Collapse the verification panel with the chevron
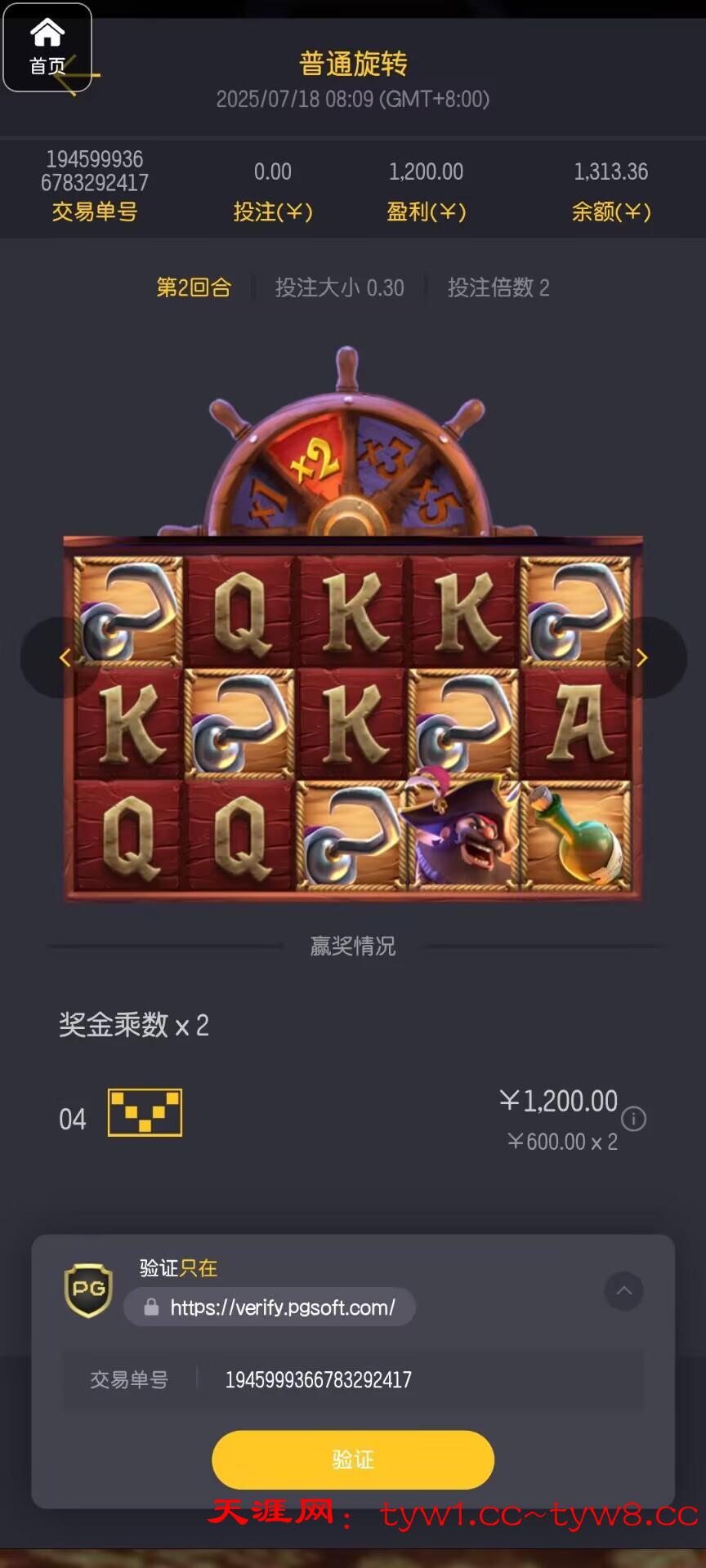This screenshot has width=706, height=1568. 623,1290
